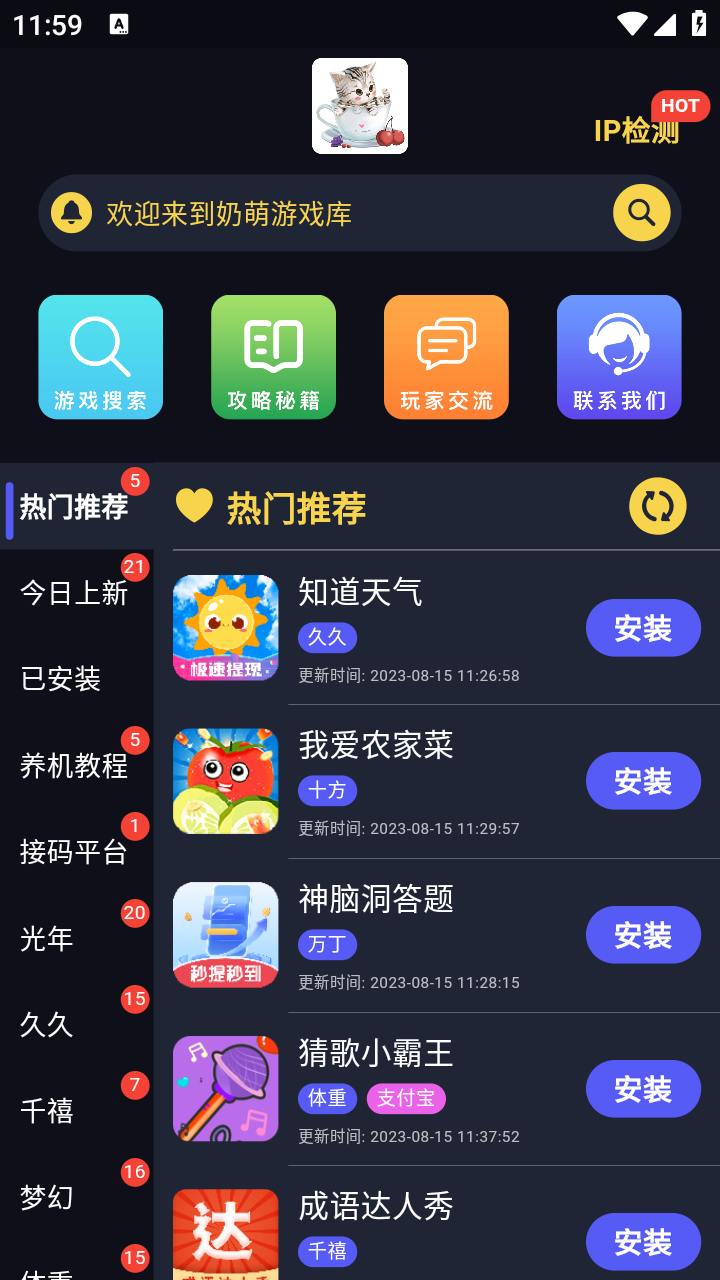The width and height of the screenshot is (720, 1280).
Task: Open 攻略秘籍 guides
Action: click(273, 357)
